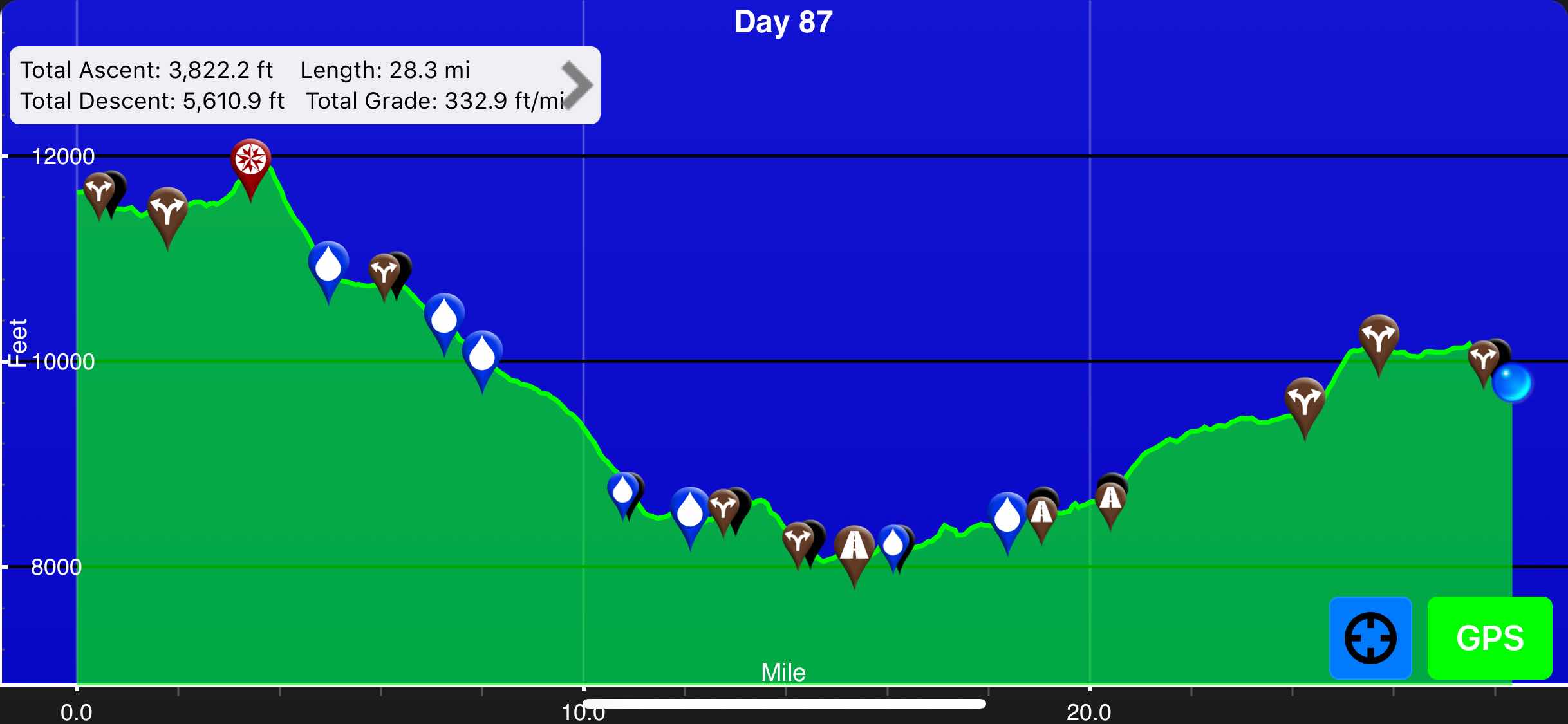Viewport: 1568px width, 724px height.
Task: Expand the ascent and descent stats panel
Action: click(x=576, y=85)
